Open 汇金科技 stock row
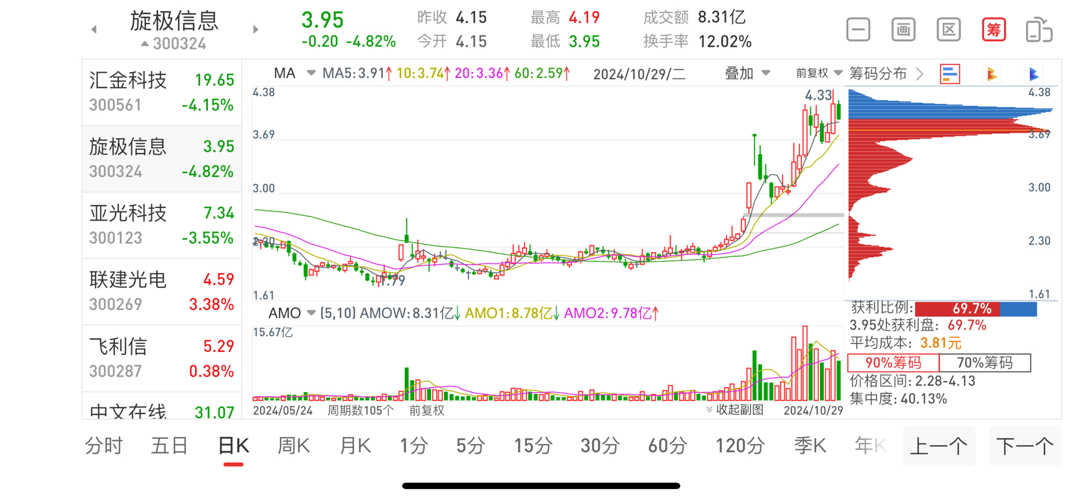Screen dimensions: 1082x500 click(161, 92)
